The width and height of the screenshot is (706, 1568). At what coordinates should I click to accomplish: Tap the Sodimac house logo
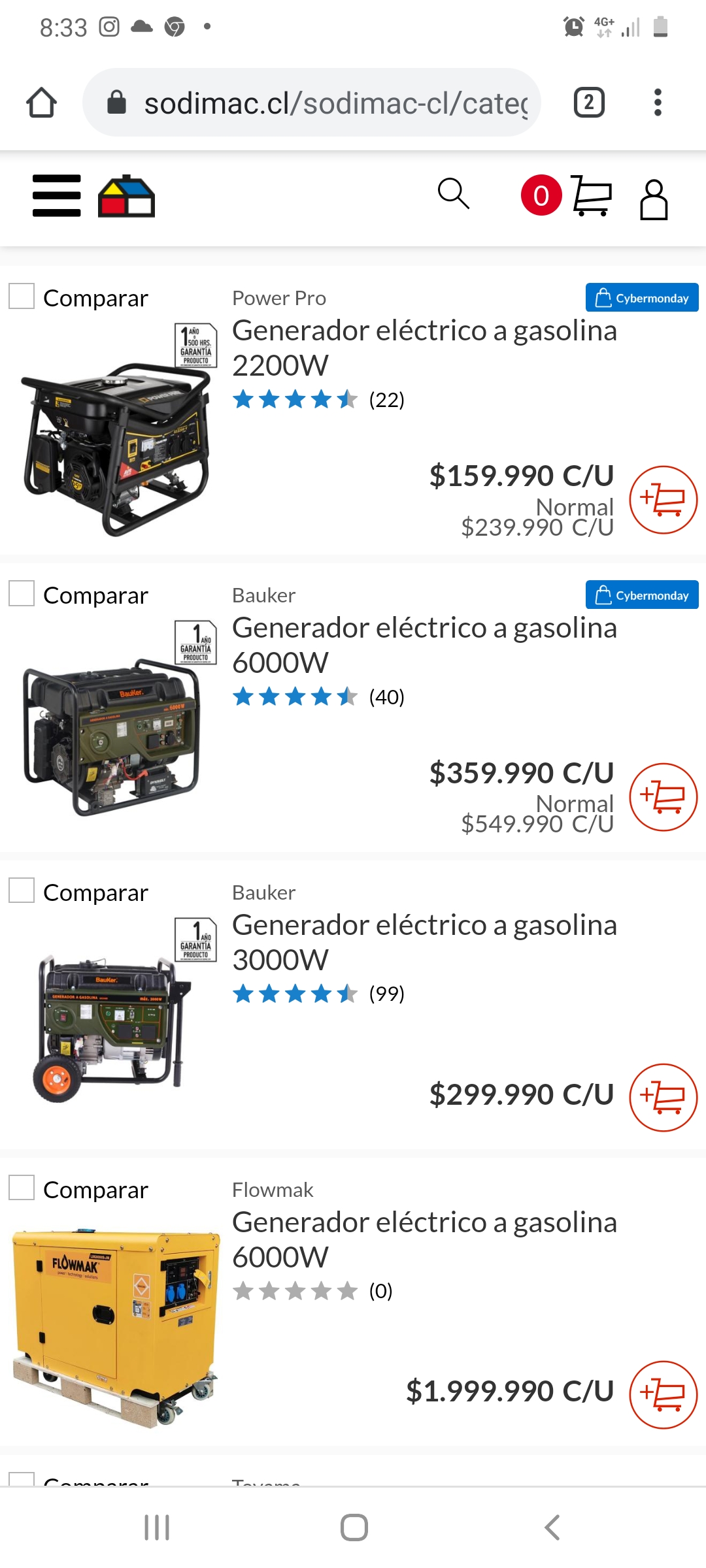pyautogui.click(x=126, y=195)
